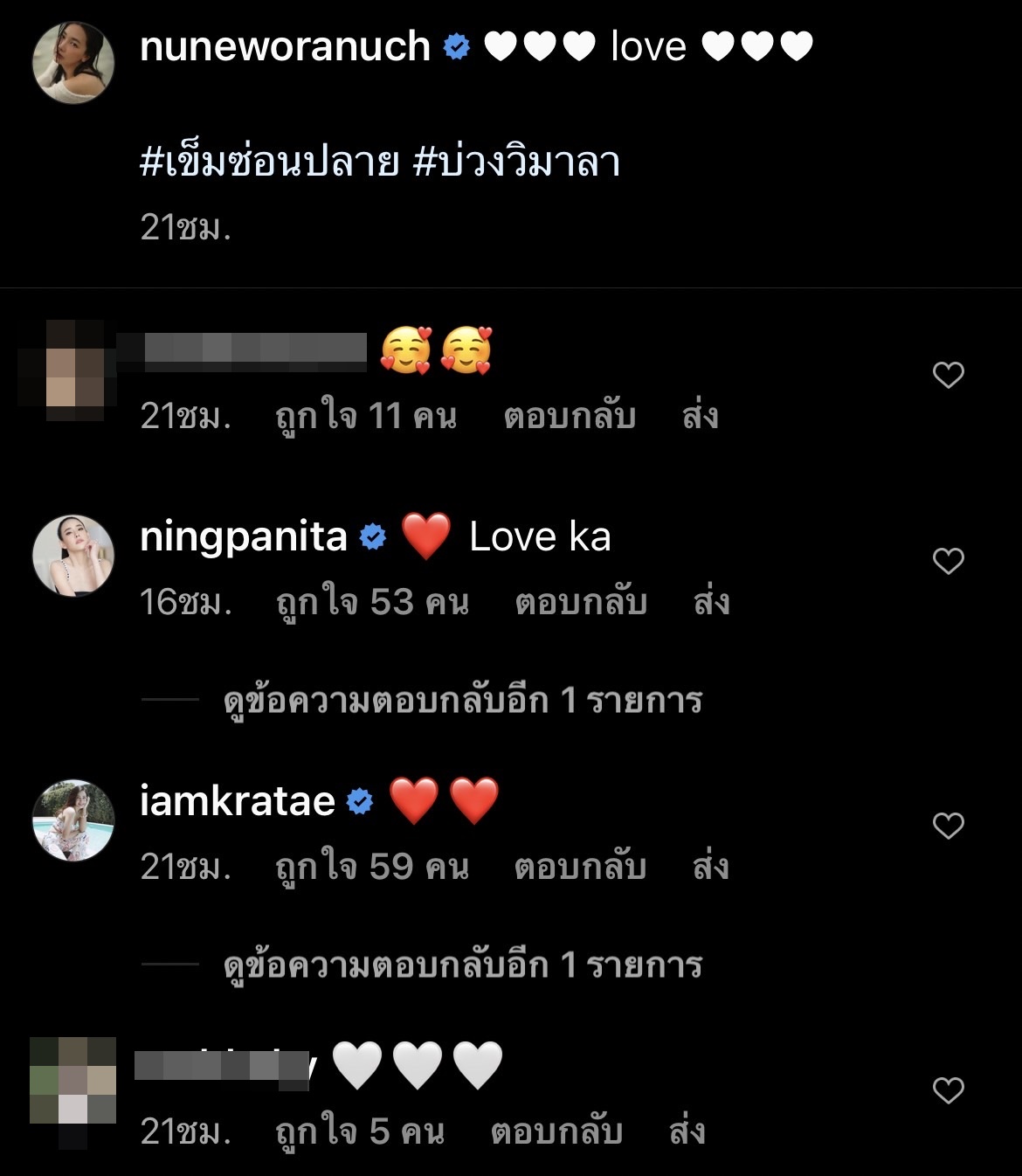Image resolution: width=1022 pixels, height=1176 pixels.
Task: Expand the reply under iamkratae's comment
Action: pyautogui.click(x=463, y=965)
